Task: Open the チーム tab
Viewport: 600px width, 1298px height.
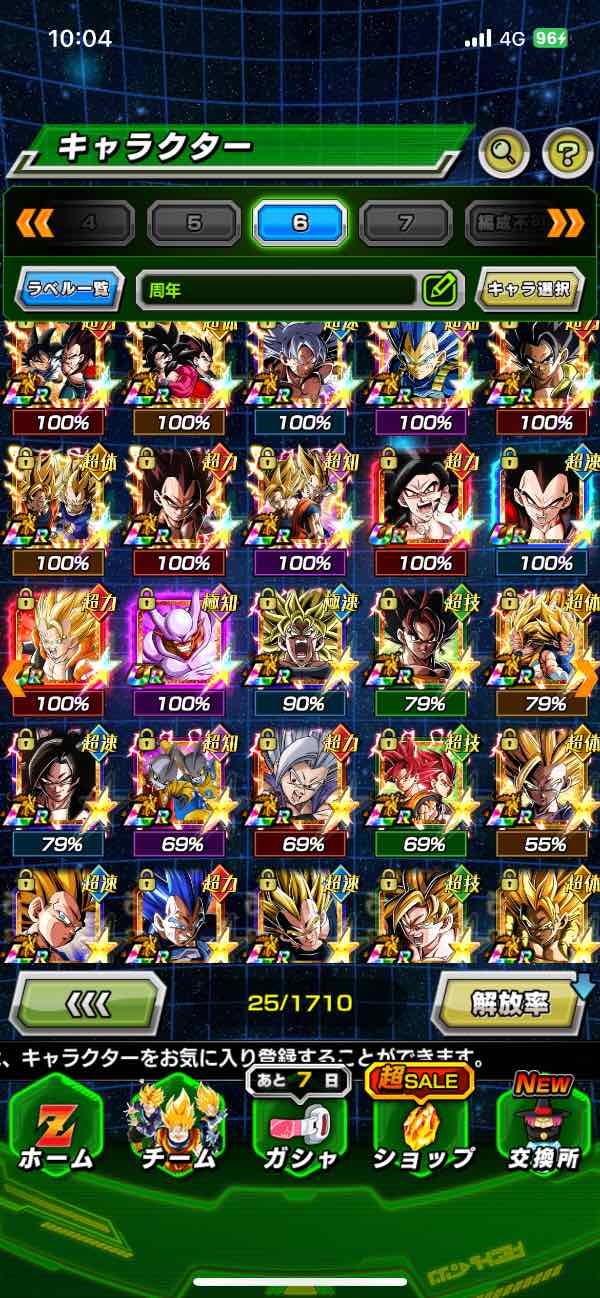Action: 177,1125
